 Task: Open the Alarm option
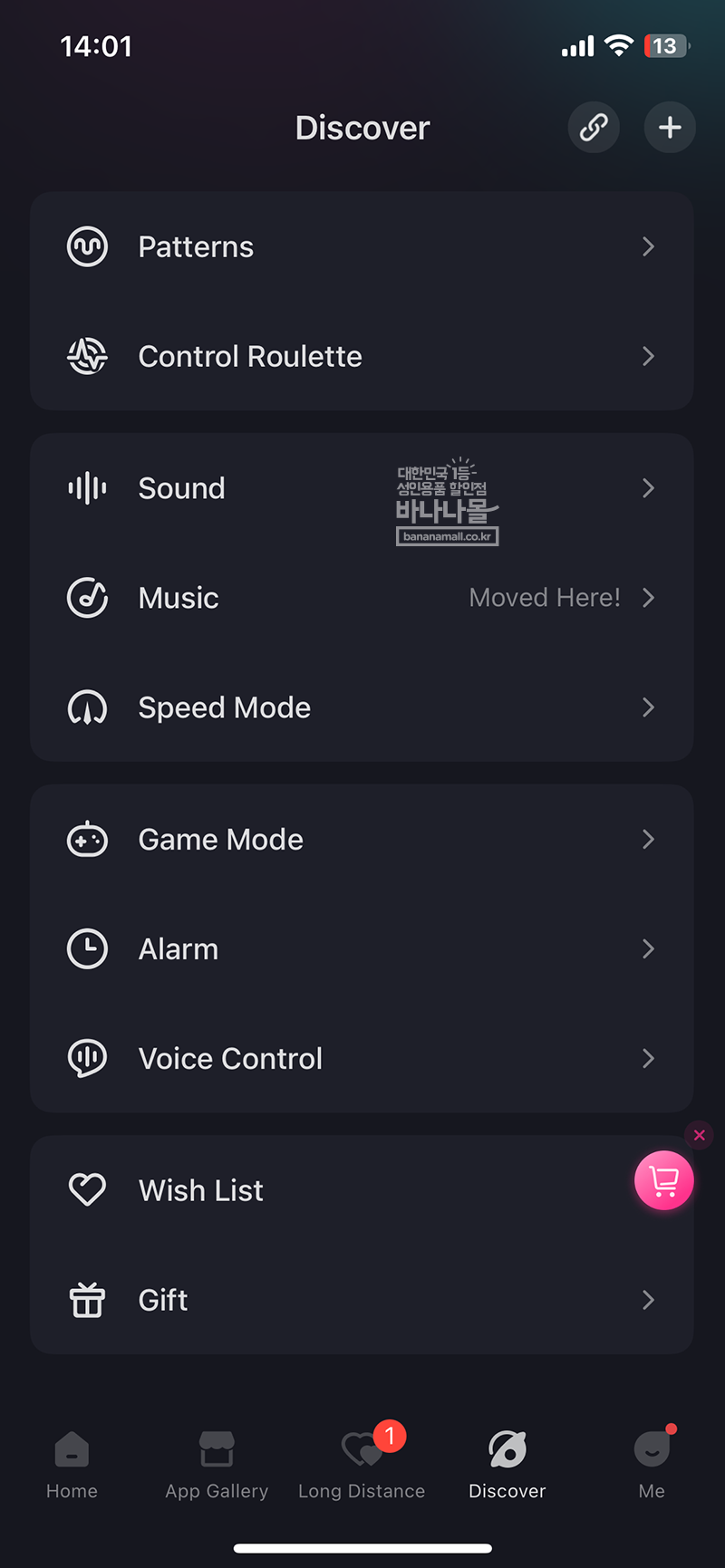(362, 949)
